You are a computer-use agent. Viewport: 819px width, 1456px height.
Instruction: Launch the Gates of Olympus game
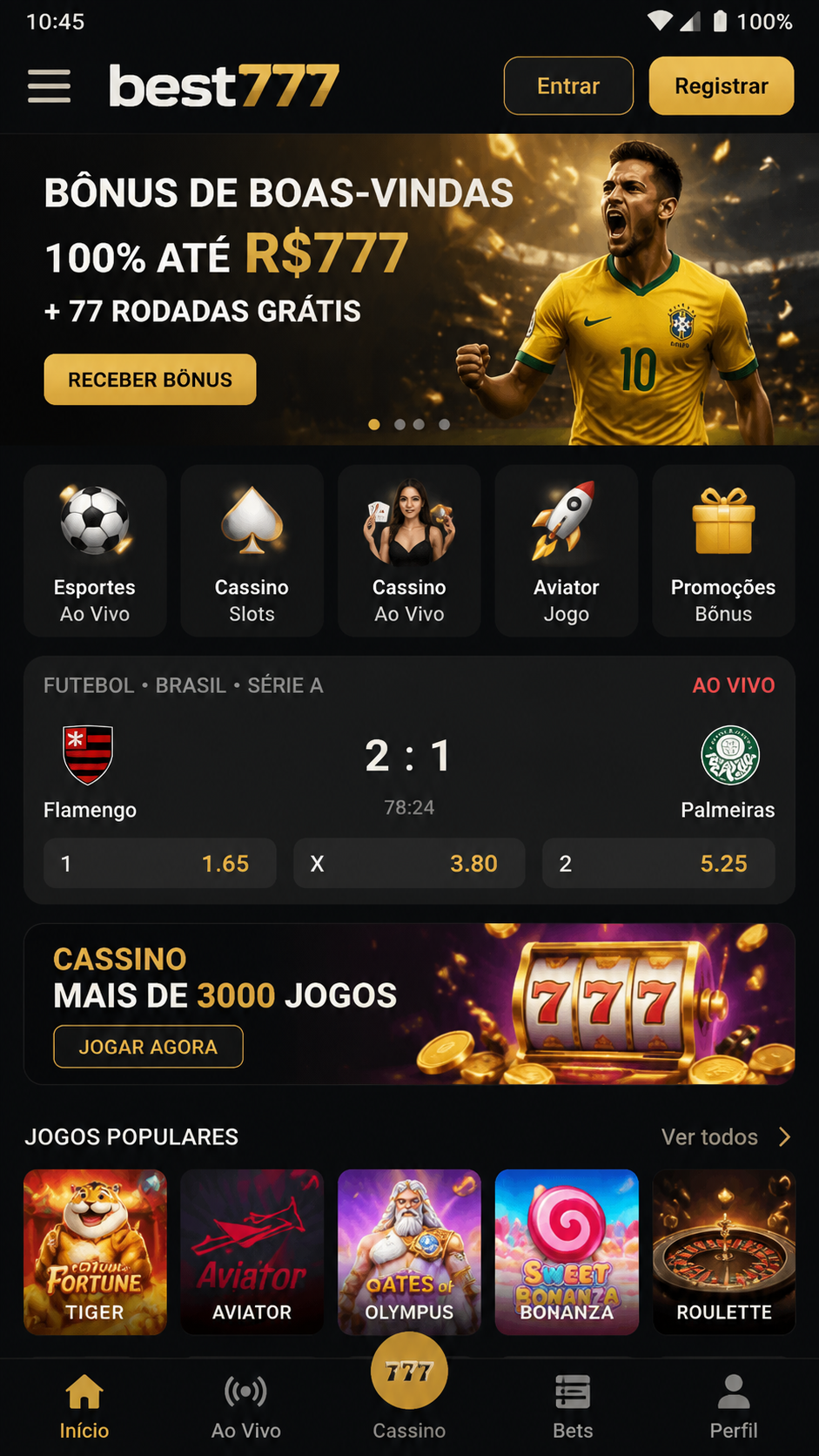coord(409,1252)
